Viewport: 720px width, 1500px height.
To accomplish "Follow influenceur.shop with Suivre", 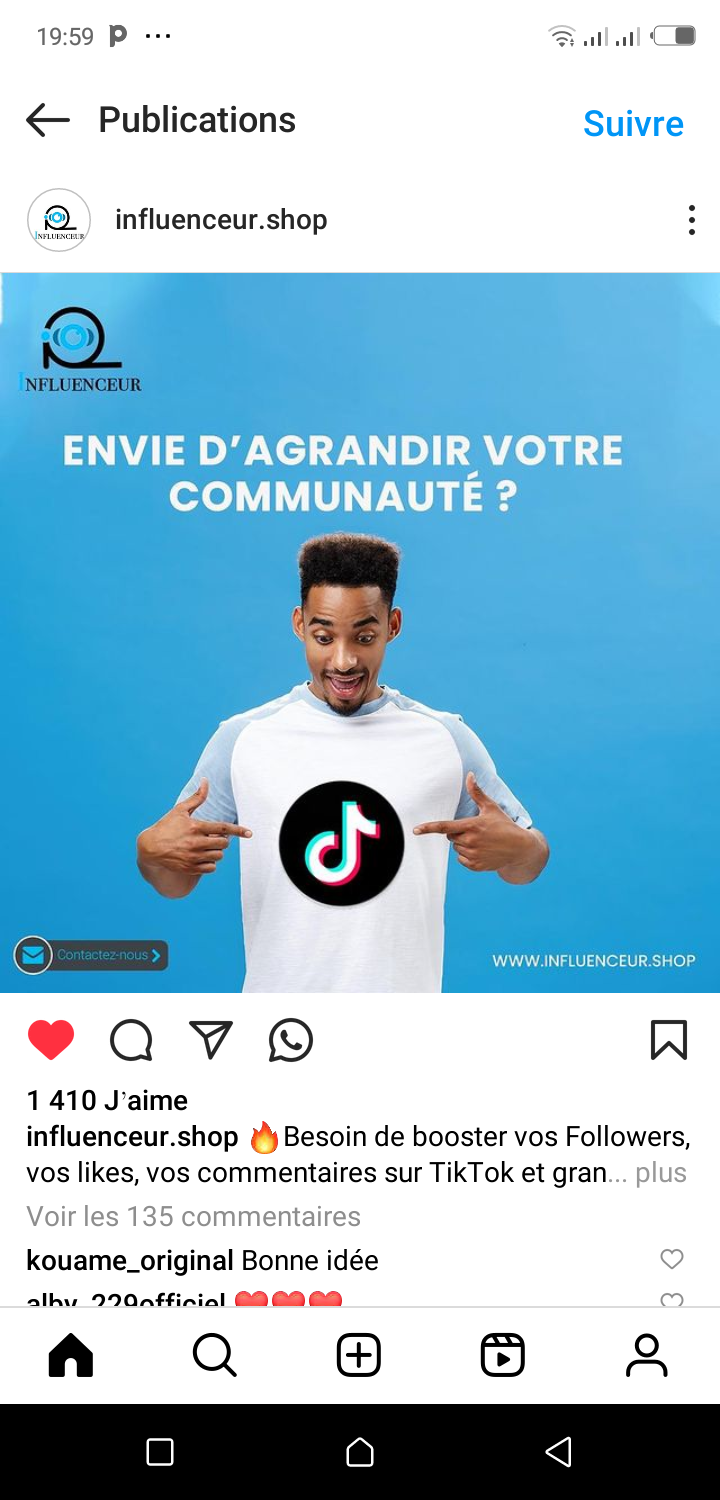I will point(633,124).
